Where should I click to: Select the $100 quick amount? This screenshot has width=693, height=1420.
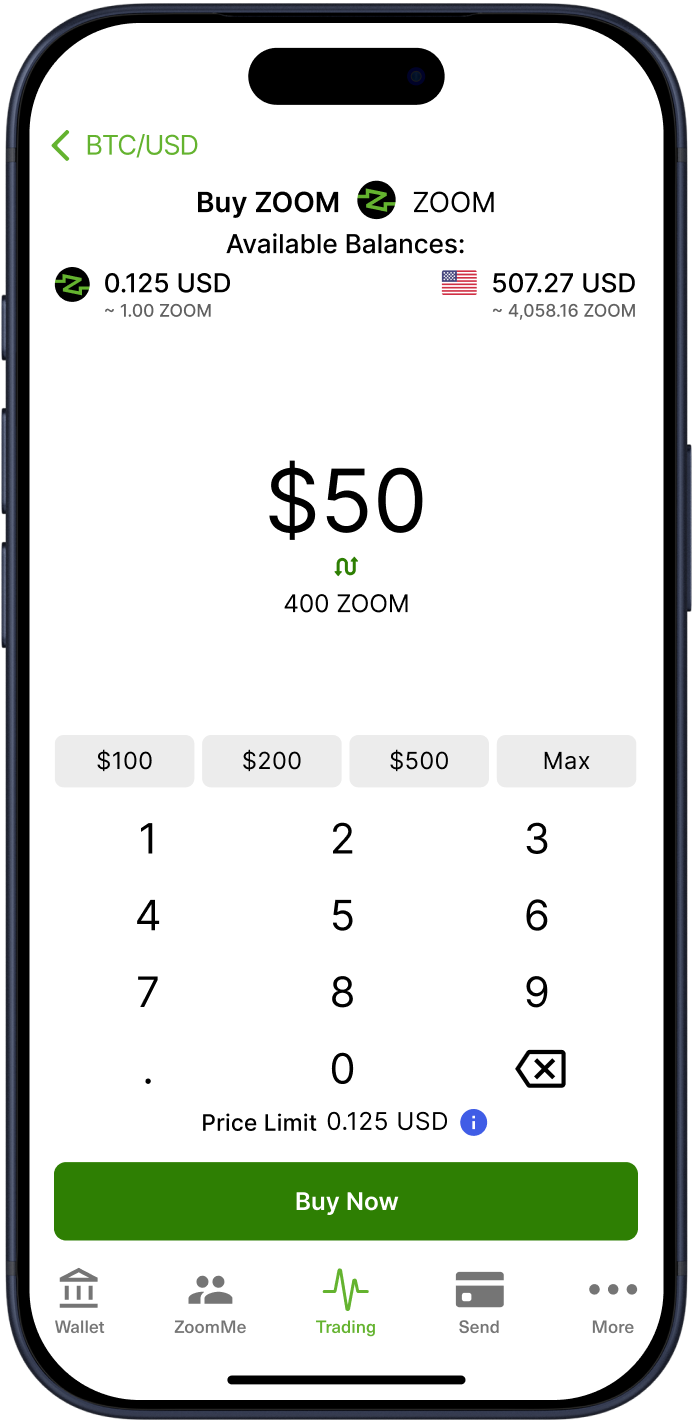124,761
